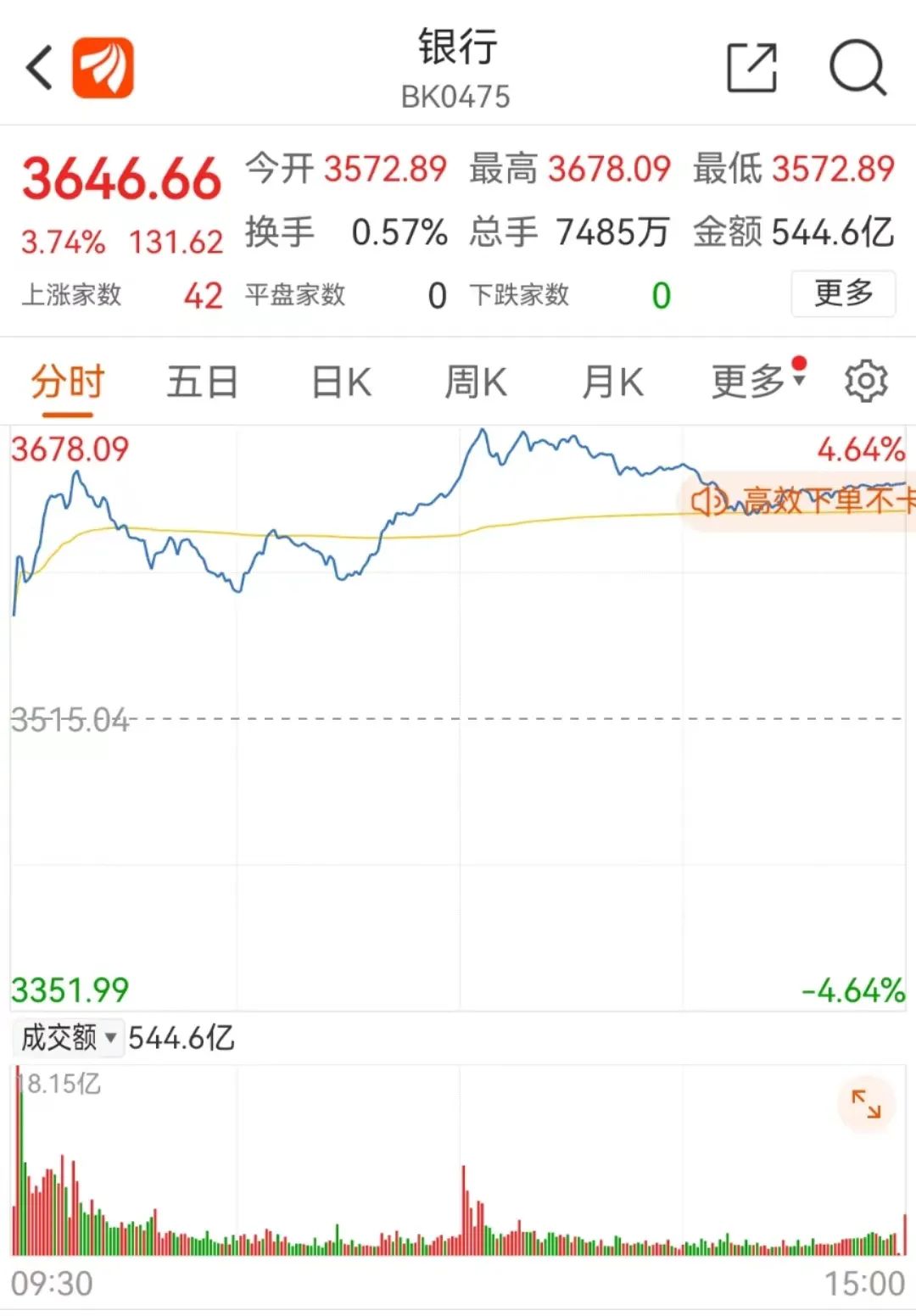
Task: Select the 分时 intraday view
Action: pyautogui.click(x=65, y=382)
